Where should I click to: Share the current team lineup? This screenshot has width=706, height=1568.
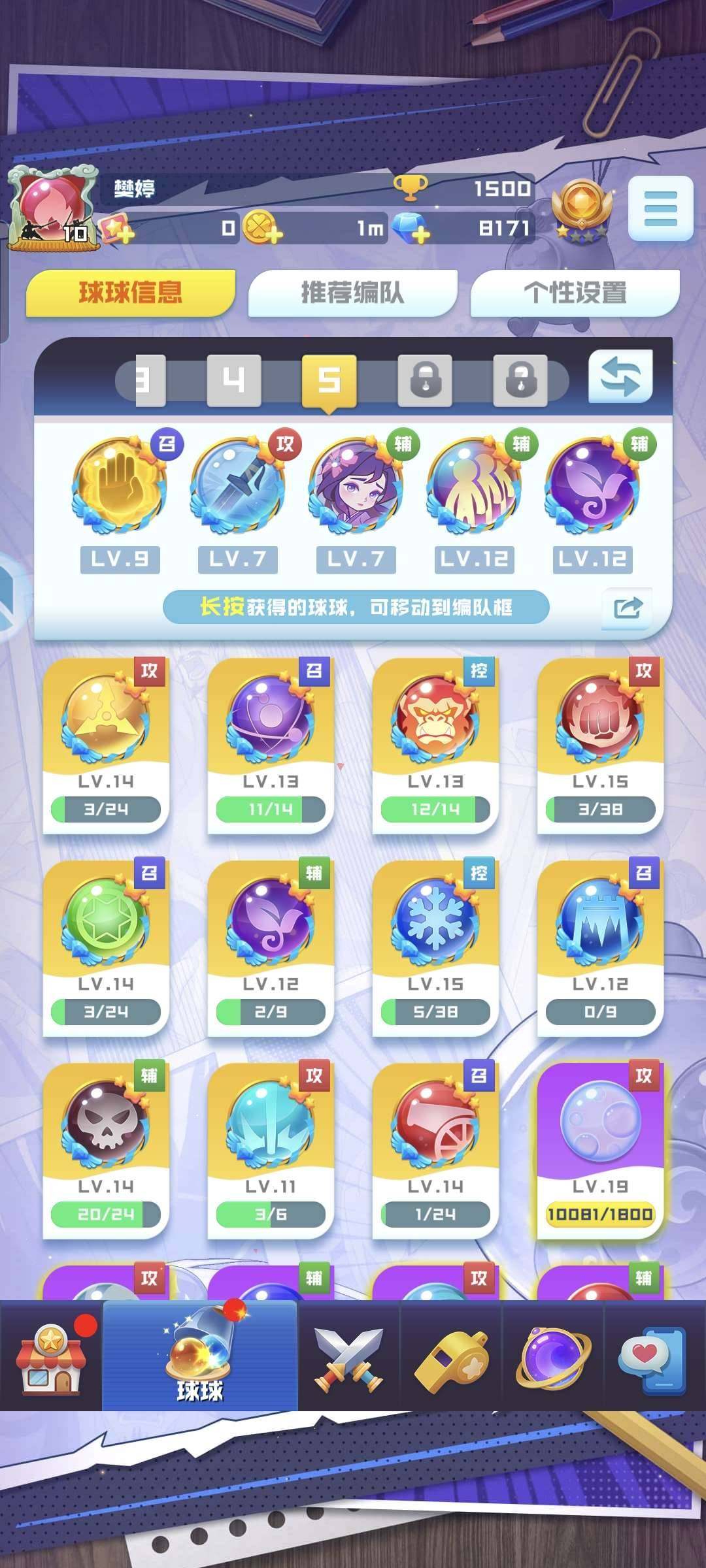[628, 608]
